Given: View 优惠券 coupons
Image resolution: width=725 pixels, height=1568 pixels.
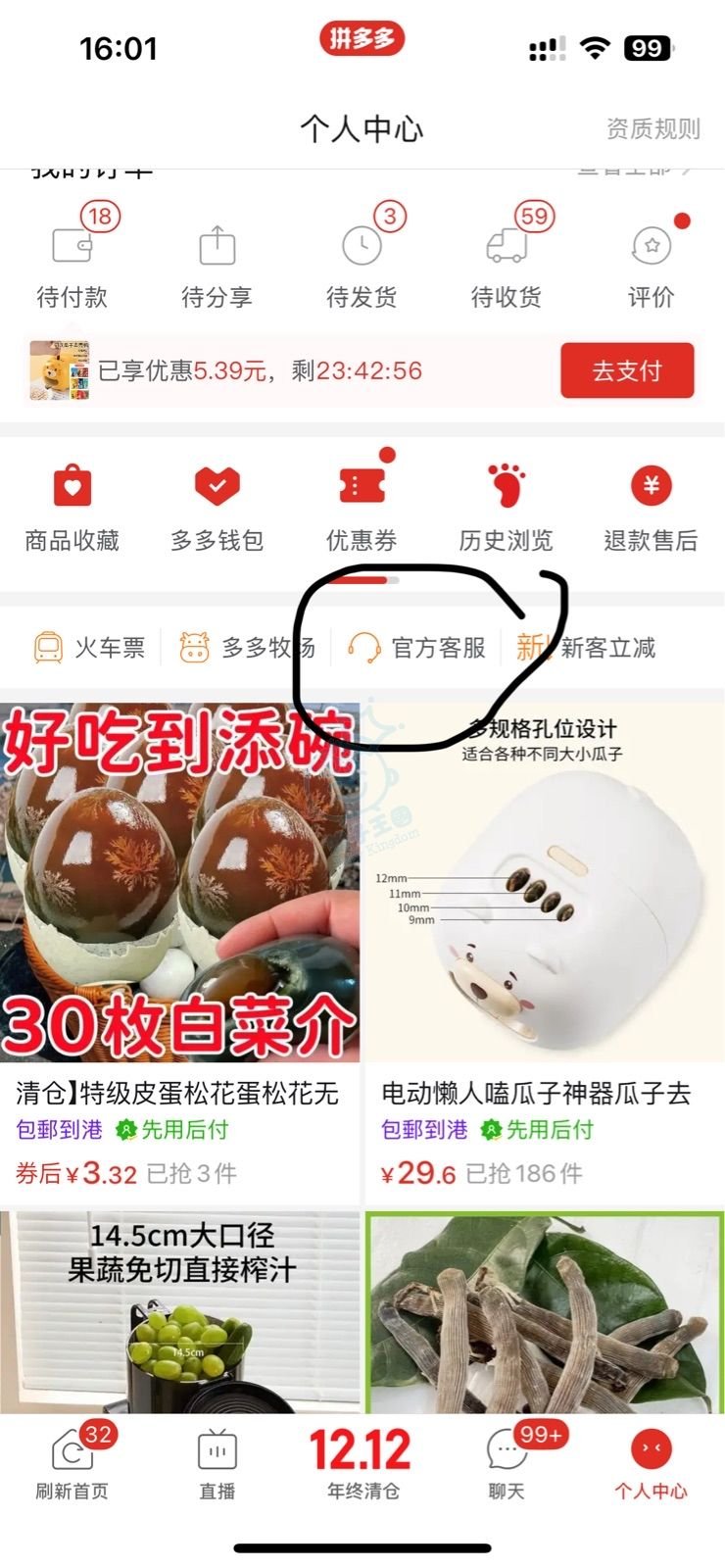Looking at the screenshot, I should (362, 507).
